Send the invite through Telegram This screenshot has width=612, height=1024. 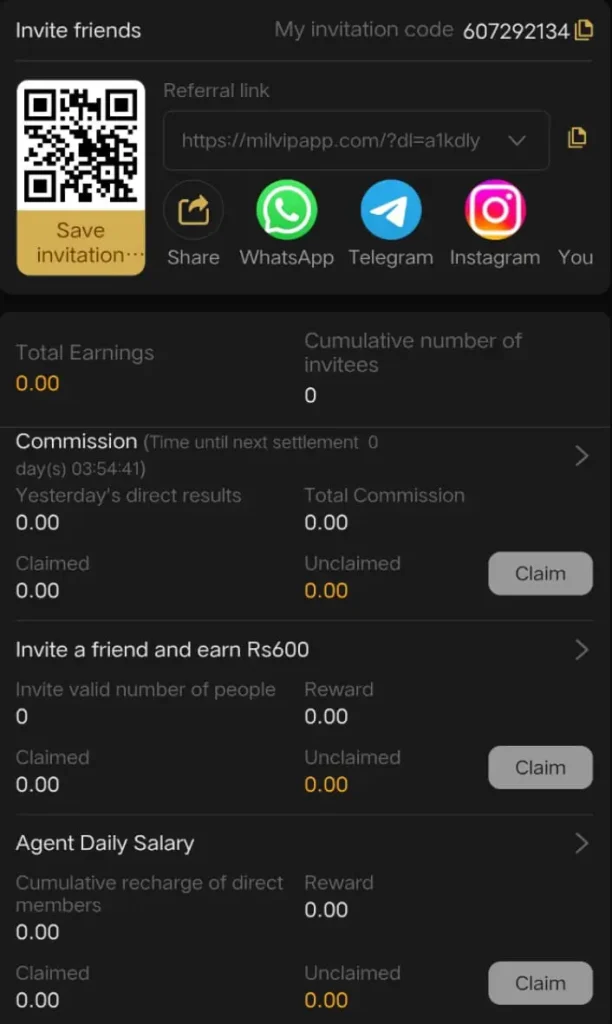(x=390, y=211)
